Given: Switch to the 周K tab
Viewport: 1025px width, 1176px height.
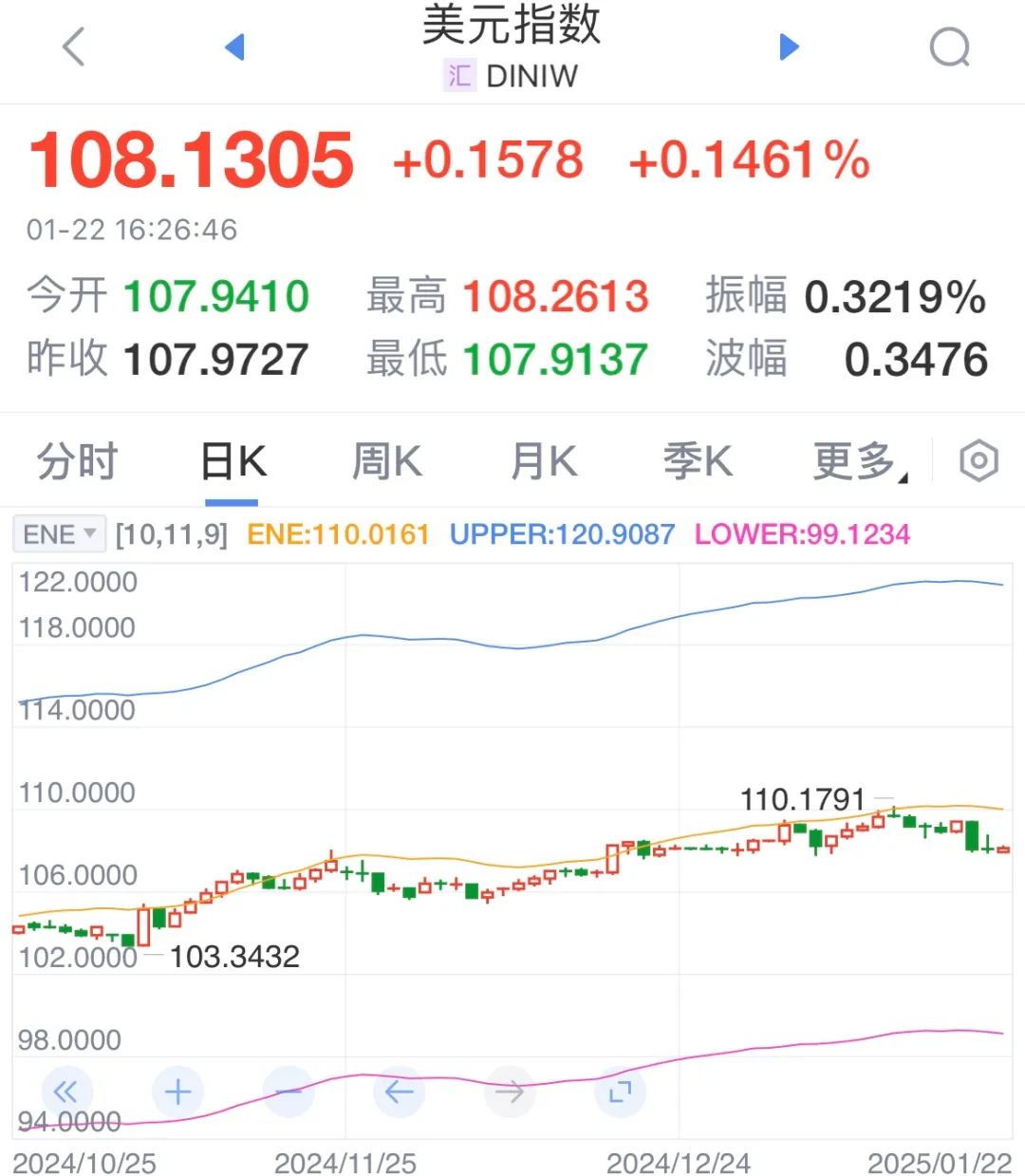Looking at the screenshot, I should pos(386,462).
